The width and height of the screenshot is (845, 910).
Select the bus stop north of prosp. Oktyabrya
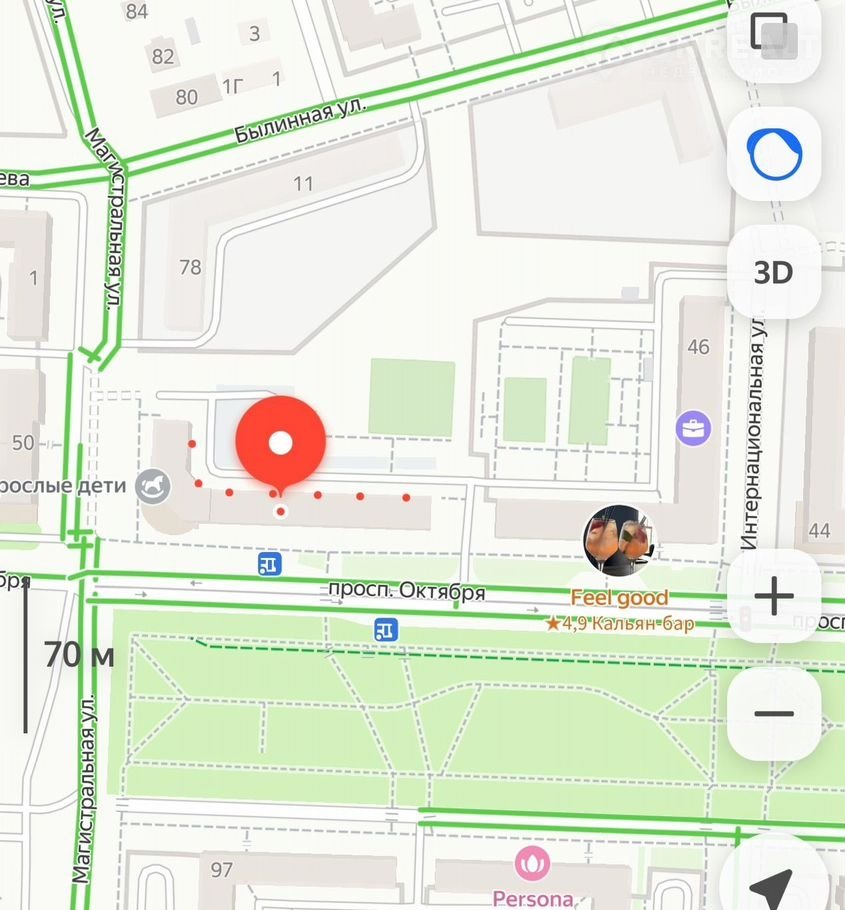270,565
